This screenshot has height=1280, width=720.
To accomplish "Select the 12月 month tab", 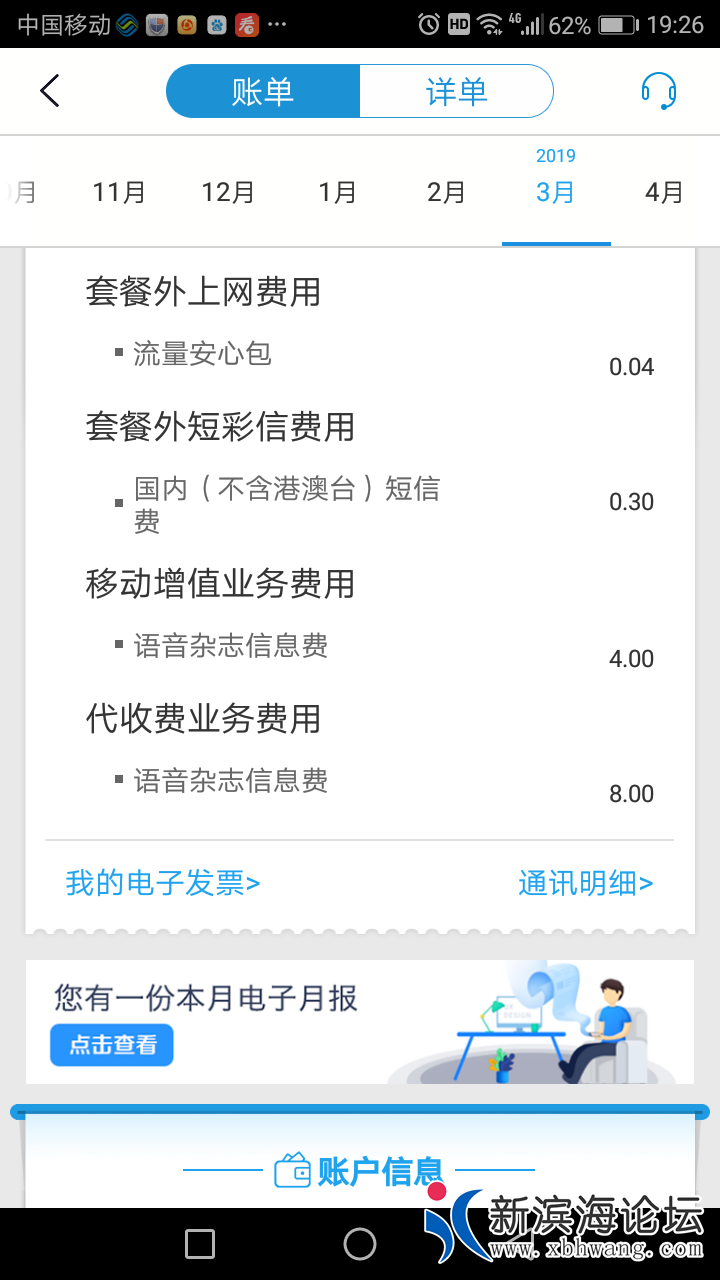I will (228, 192).
